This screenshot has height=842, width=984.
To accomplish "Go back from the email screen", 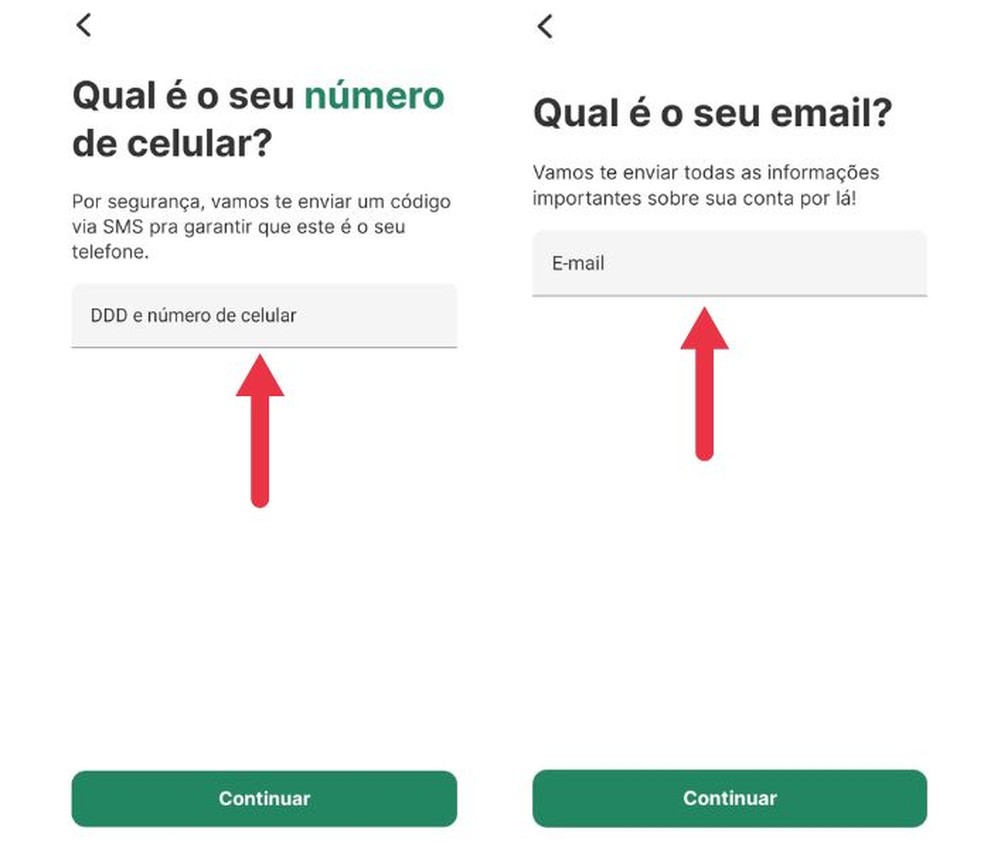I will (x=545, y=26).
